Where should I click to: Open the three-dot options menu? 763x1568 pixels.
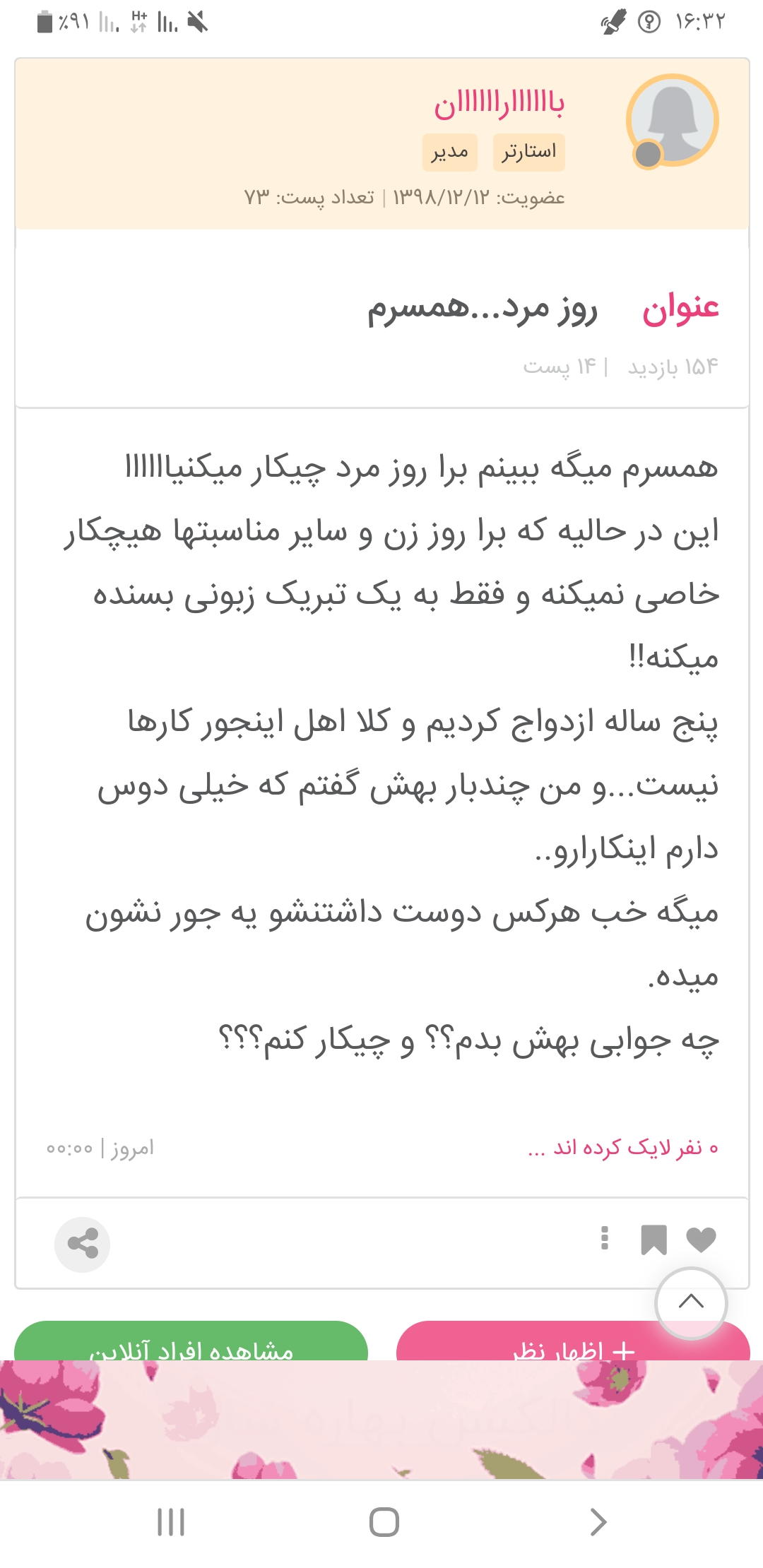click(604, 1238)
